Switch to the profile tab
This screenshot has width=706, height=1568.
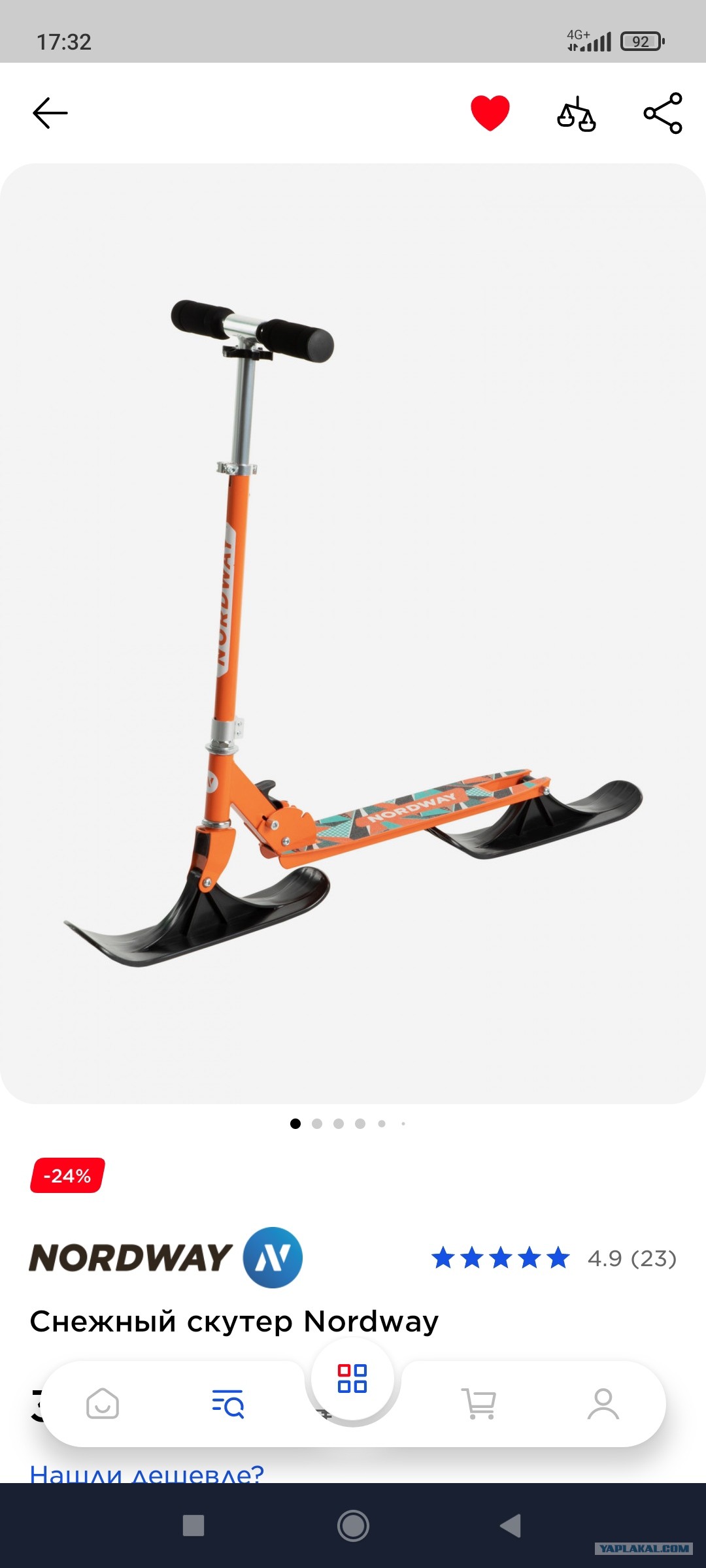(603, 1403)
